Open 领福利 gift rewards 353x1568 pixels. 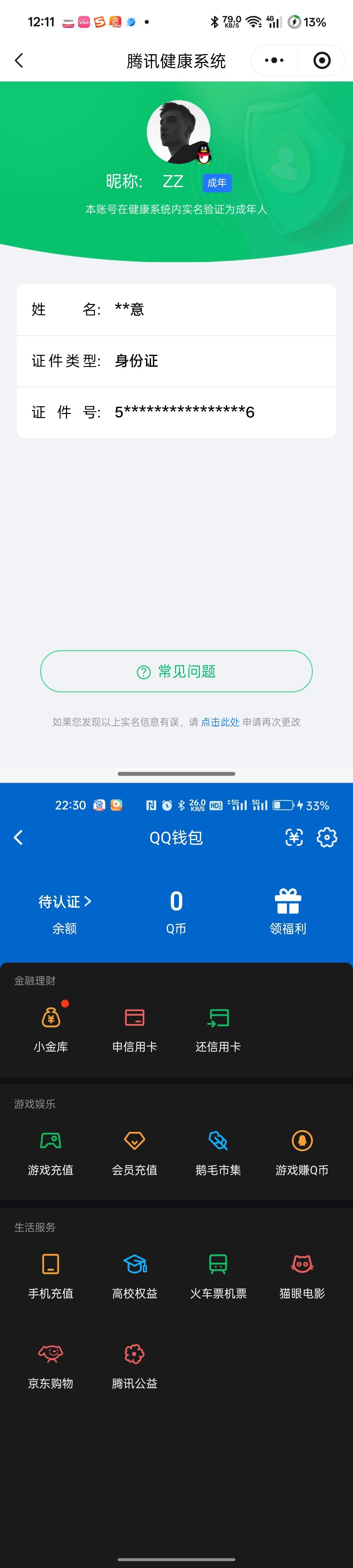[288, 911]
